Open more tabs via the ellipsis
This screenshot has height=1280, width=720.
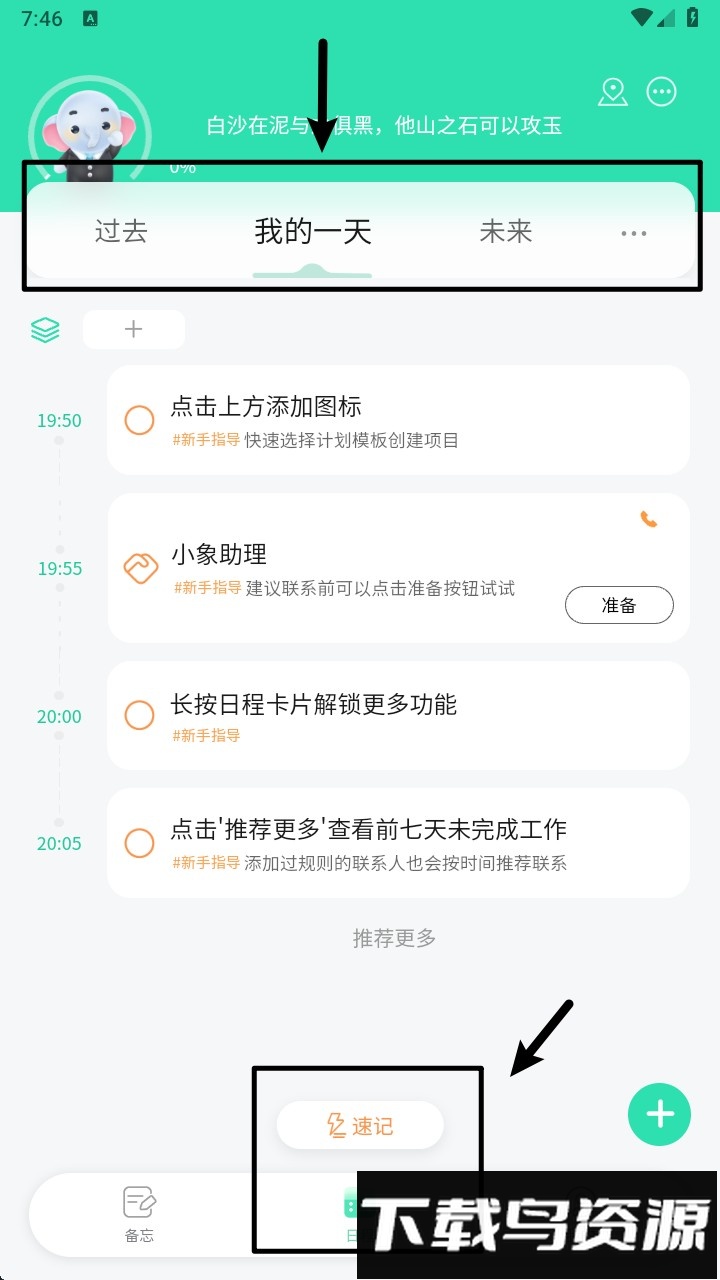[x=634, y=233]
